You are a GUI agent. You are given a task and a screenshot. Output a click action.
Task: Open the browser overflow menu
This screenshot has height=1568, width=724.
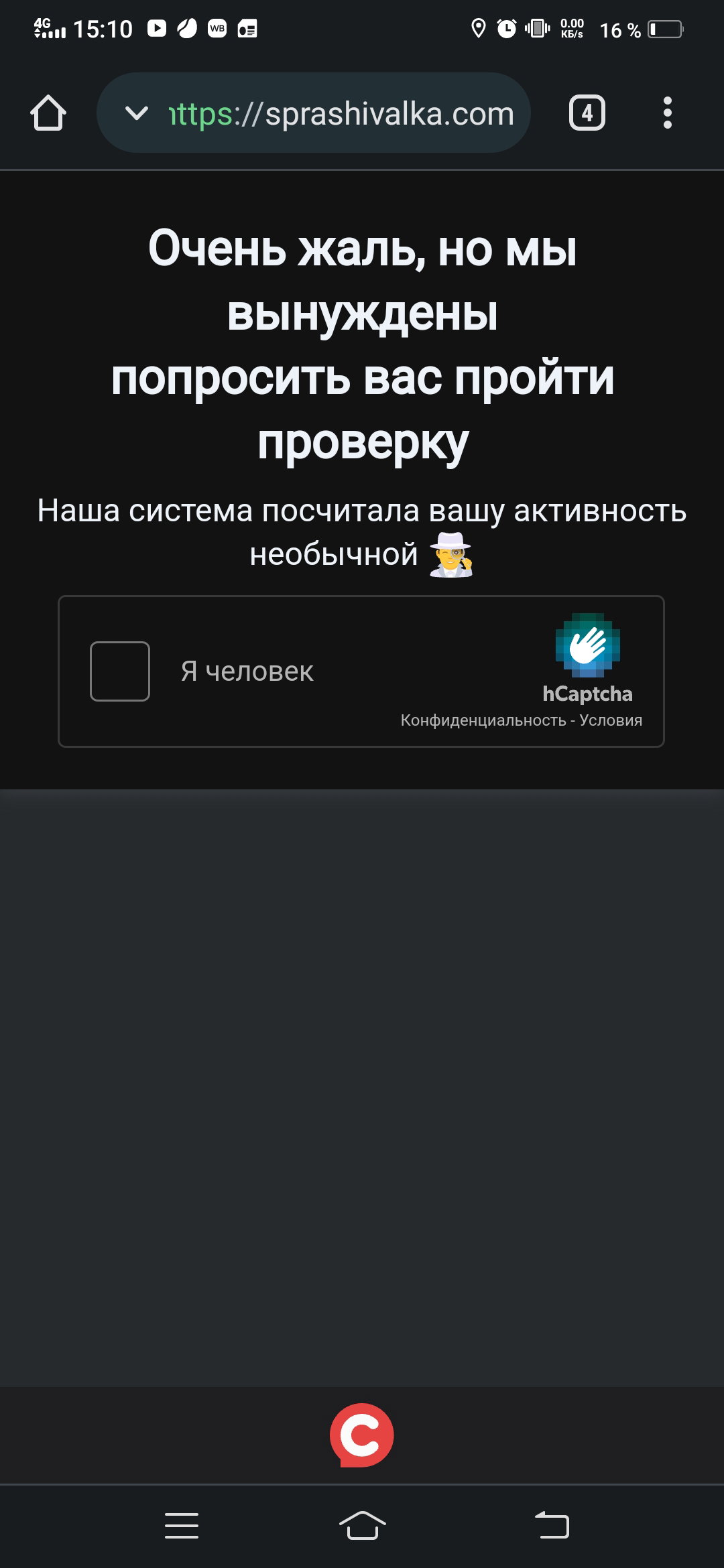(x=667, y=113)
